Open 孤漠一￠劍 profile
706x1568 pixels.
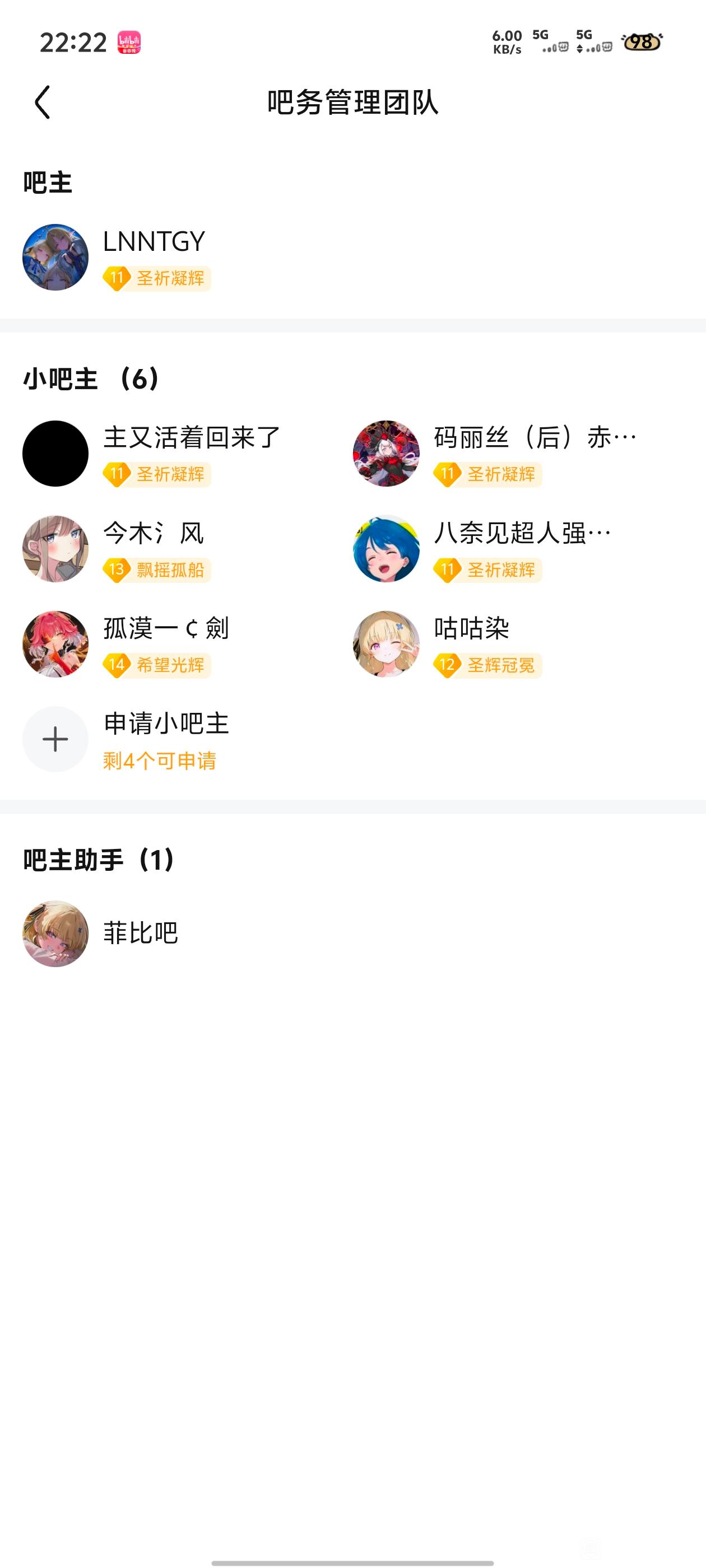56,644
